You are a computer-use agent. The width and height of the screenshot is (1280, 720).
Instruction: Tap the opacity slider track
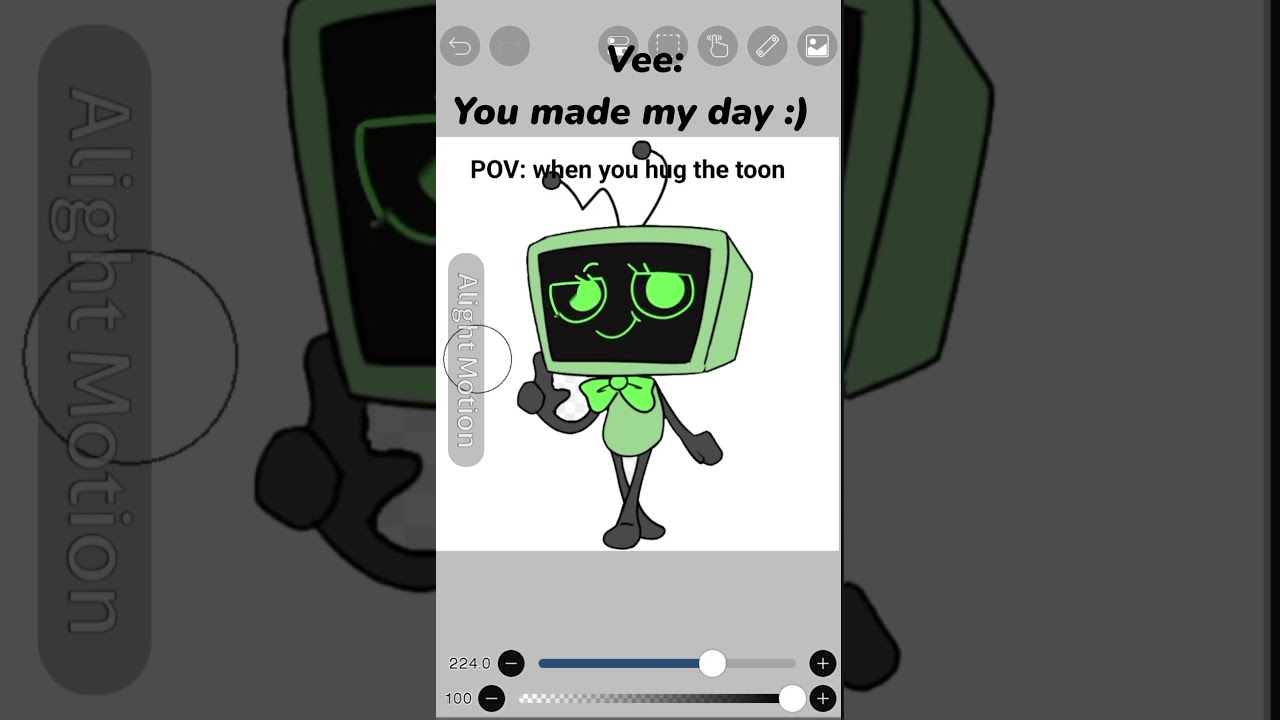point(650,699)
